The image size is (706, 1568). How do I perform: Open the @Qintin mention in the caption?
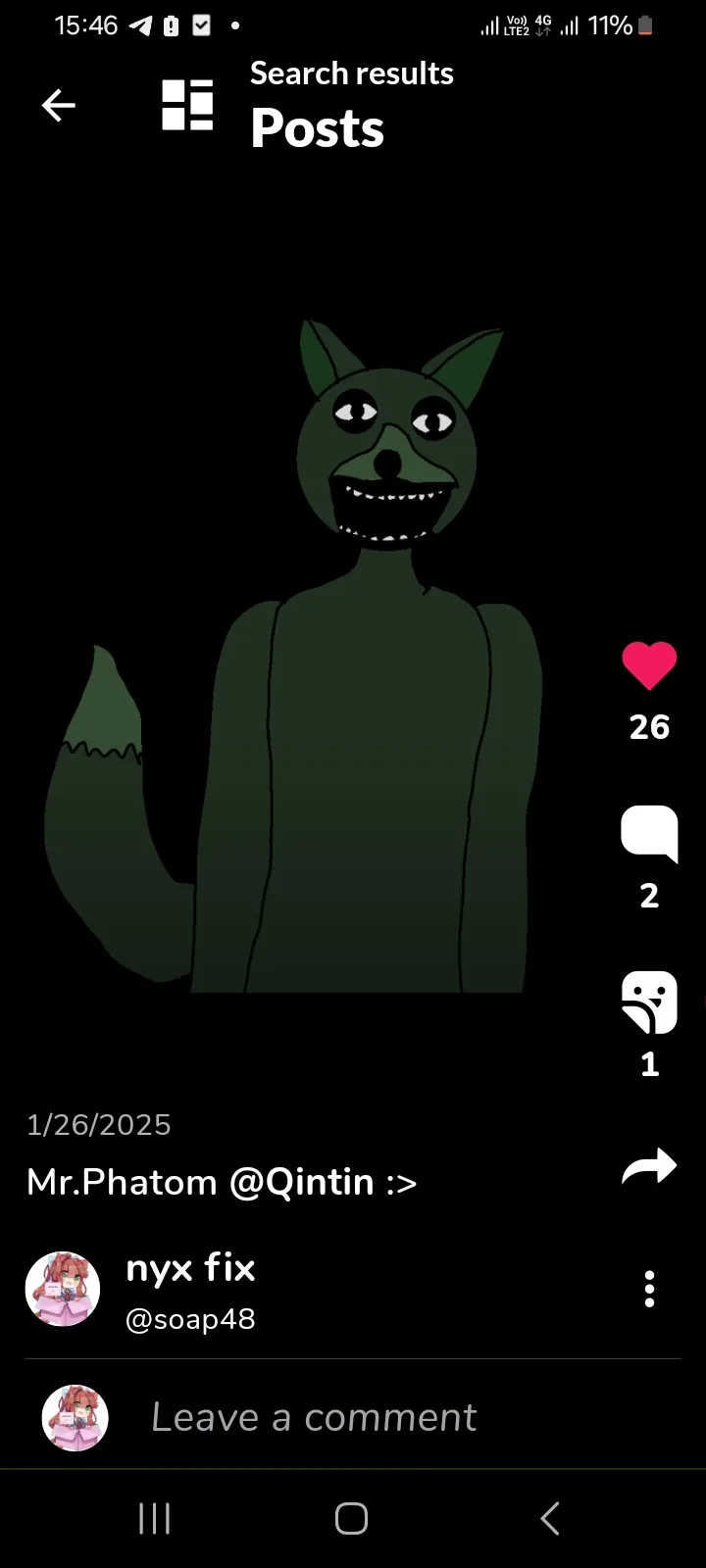click(302, 1182)
